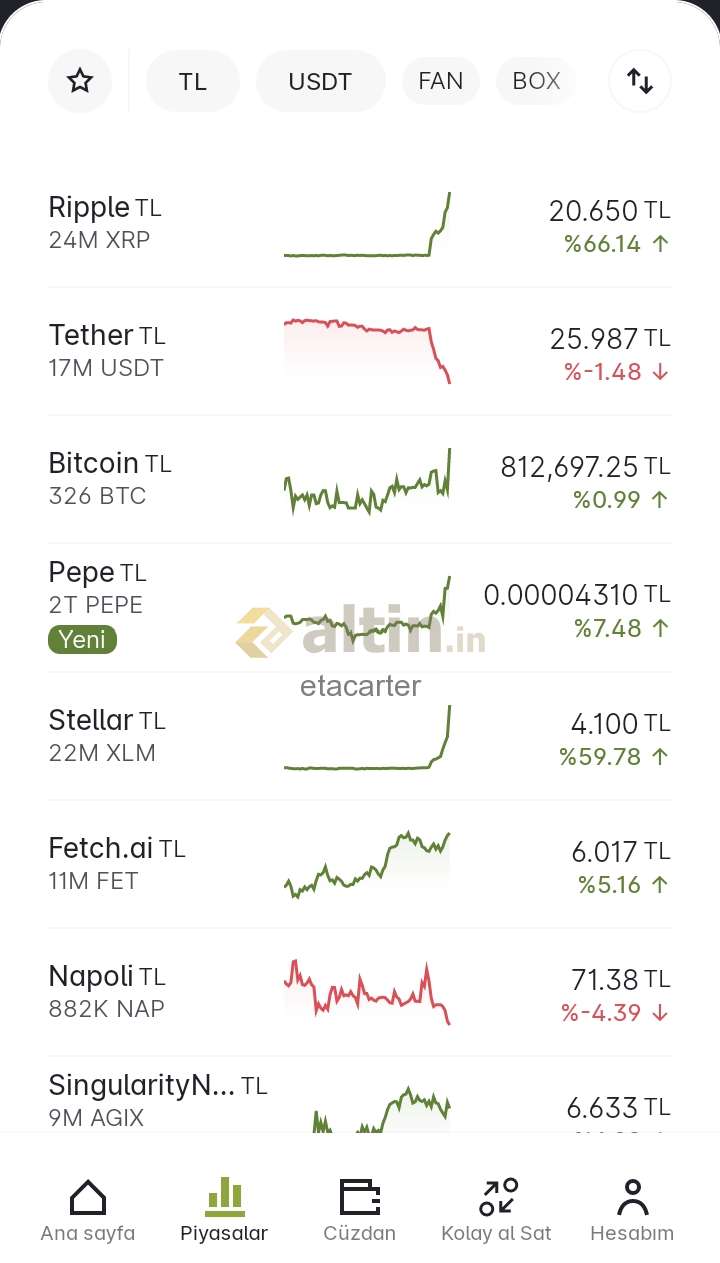Viewport: 720px width, 1263px height.
Task: Open the Ripple TL market
Action: coord(360,224)
